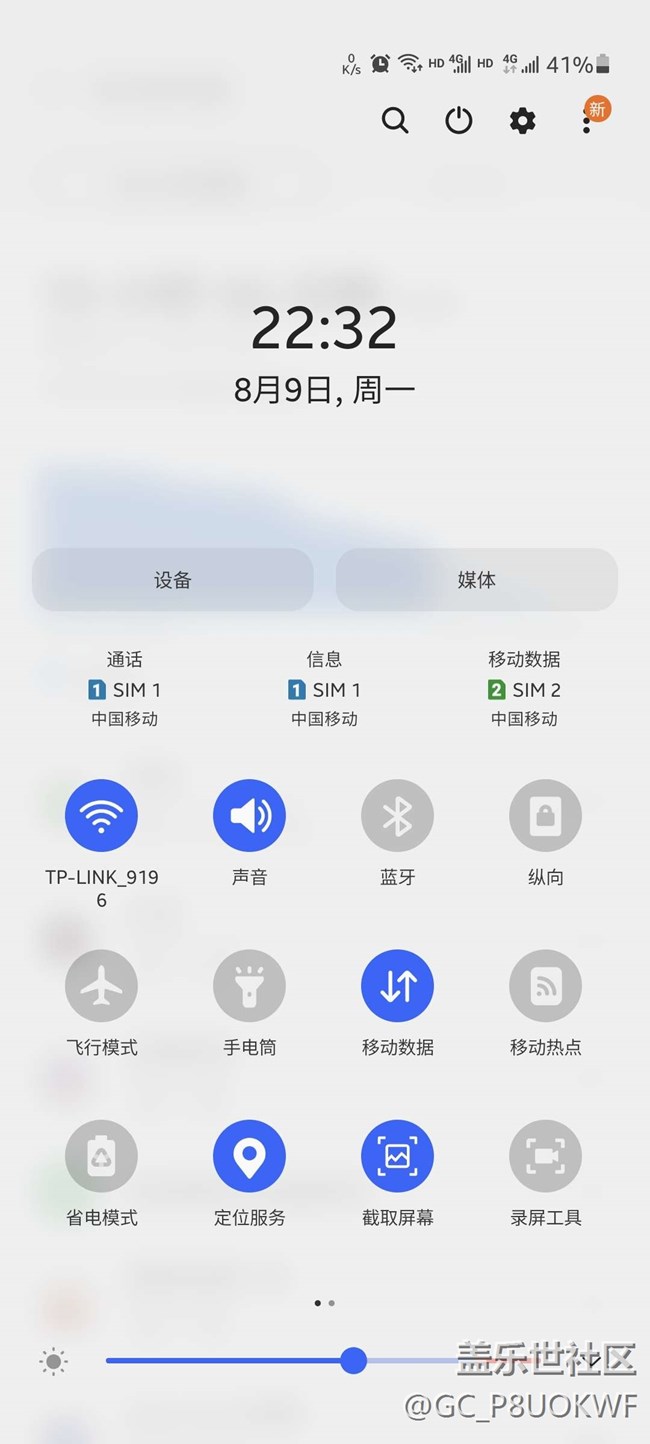
Task: Disable the 移动数据 mobile data tile
Action: 397,986
